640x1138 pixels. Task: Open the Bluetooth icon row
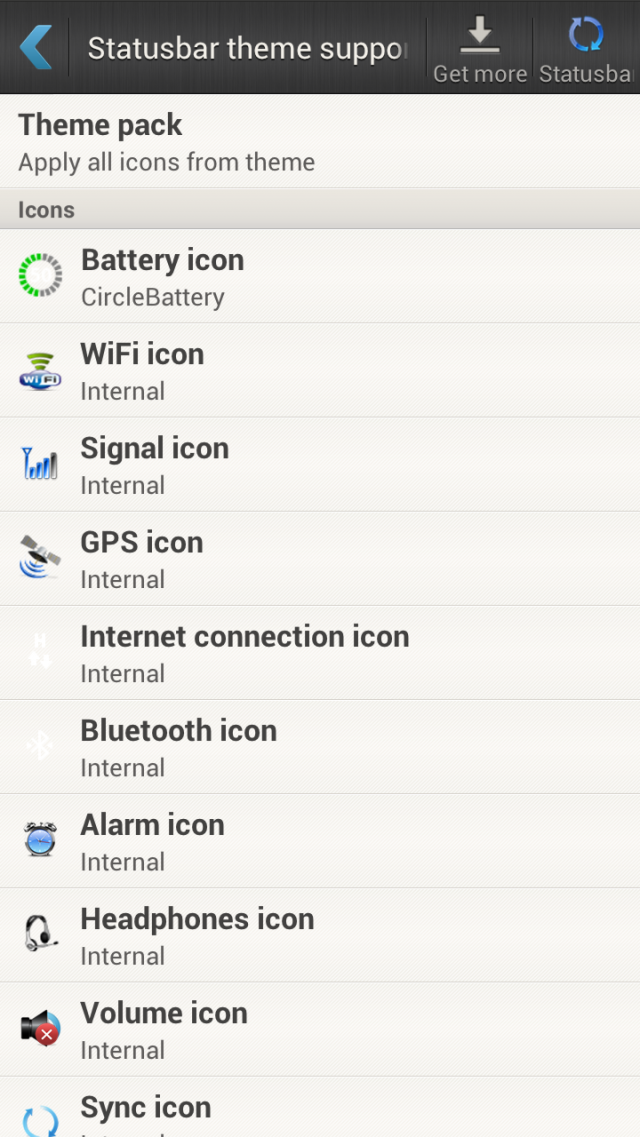click(320, 747)
